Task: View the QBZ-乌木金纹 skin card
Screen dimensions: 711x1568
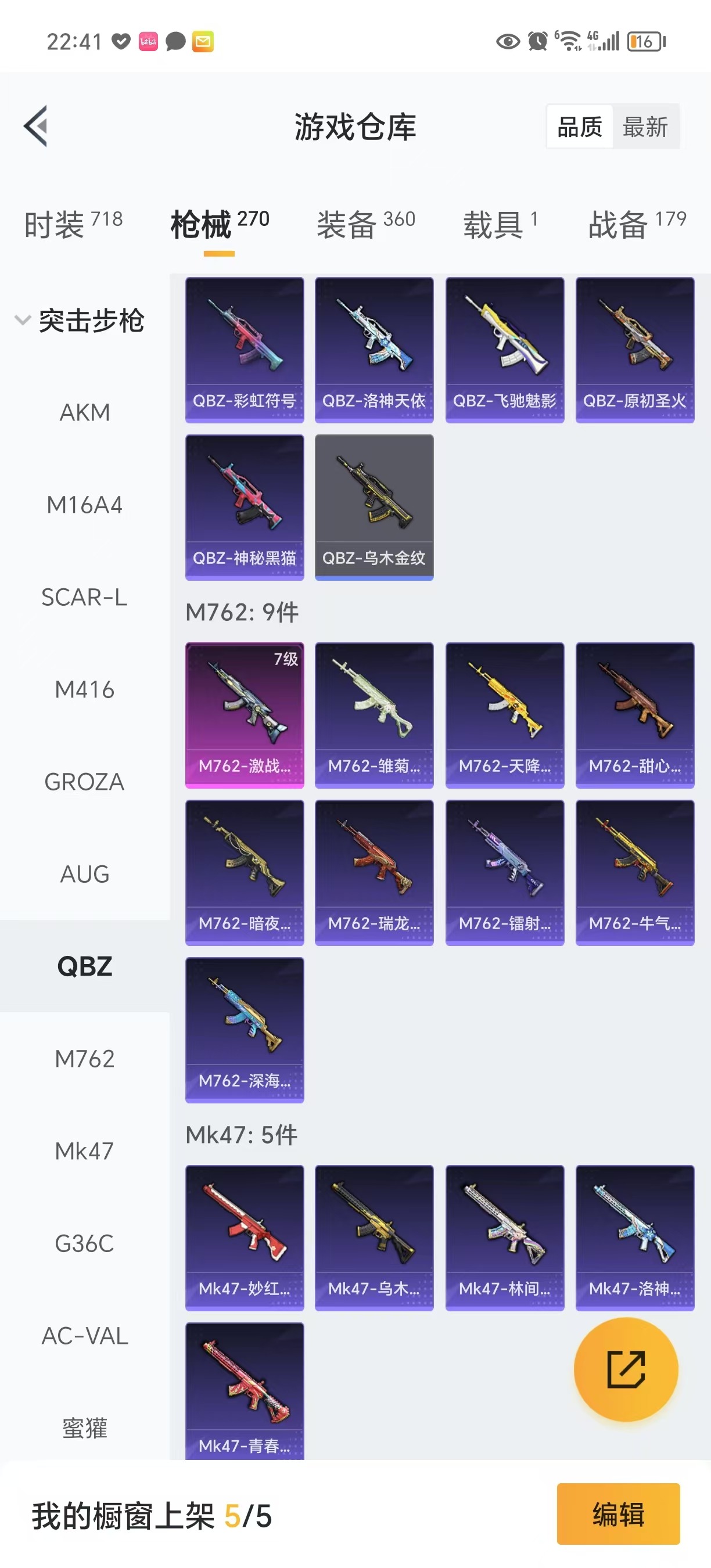Action: coord(374,507)
